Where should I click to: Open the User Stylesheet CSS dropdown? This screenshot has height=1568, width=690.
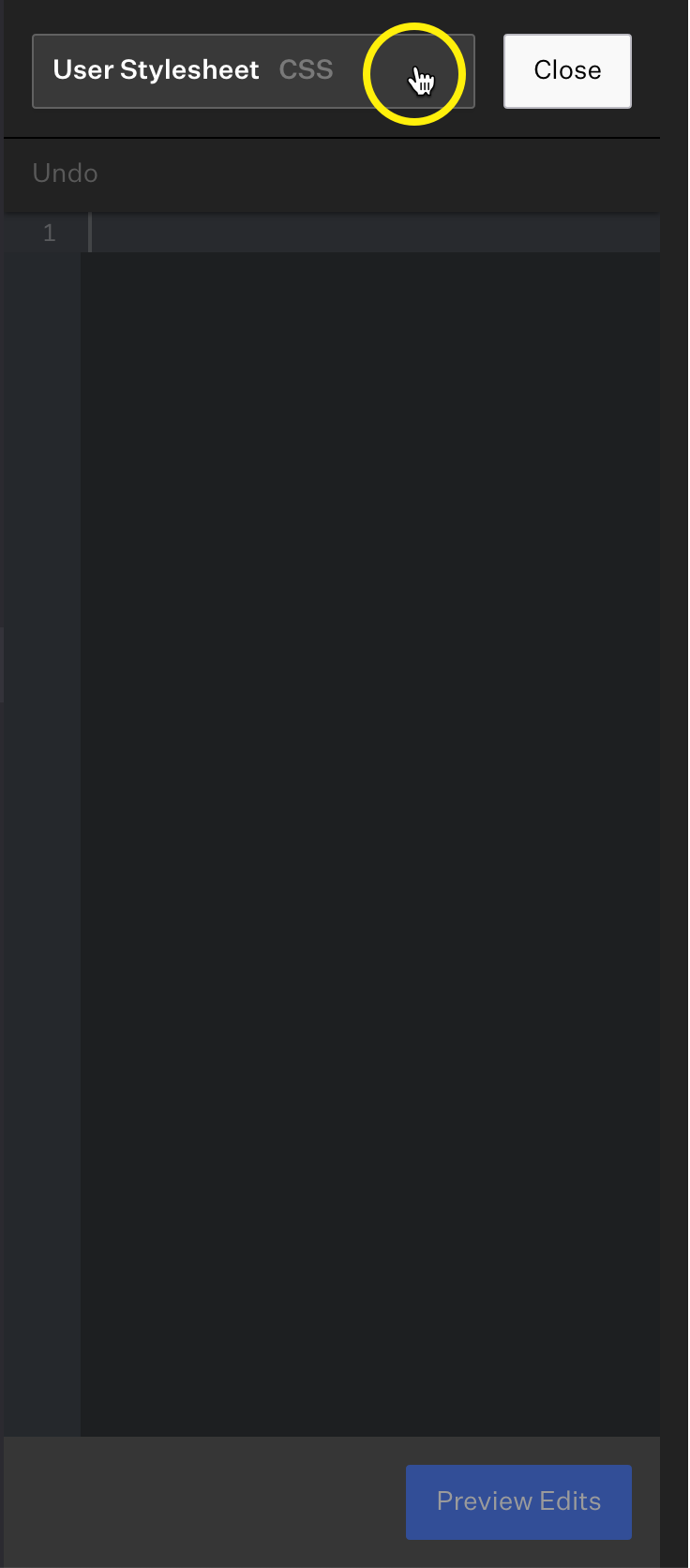click(253, 71)
